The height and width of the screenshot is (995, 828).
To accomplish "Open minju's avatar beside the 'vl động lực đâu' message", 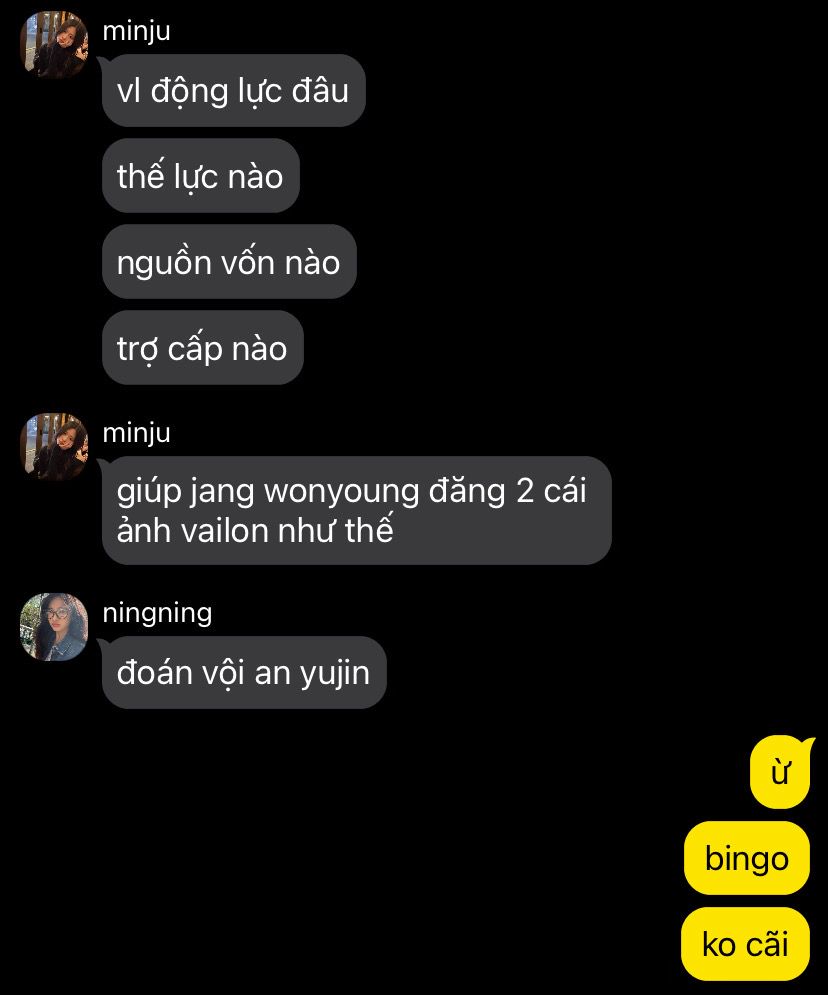I will point(55,44).
